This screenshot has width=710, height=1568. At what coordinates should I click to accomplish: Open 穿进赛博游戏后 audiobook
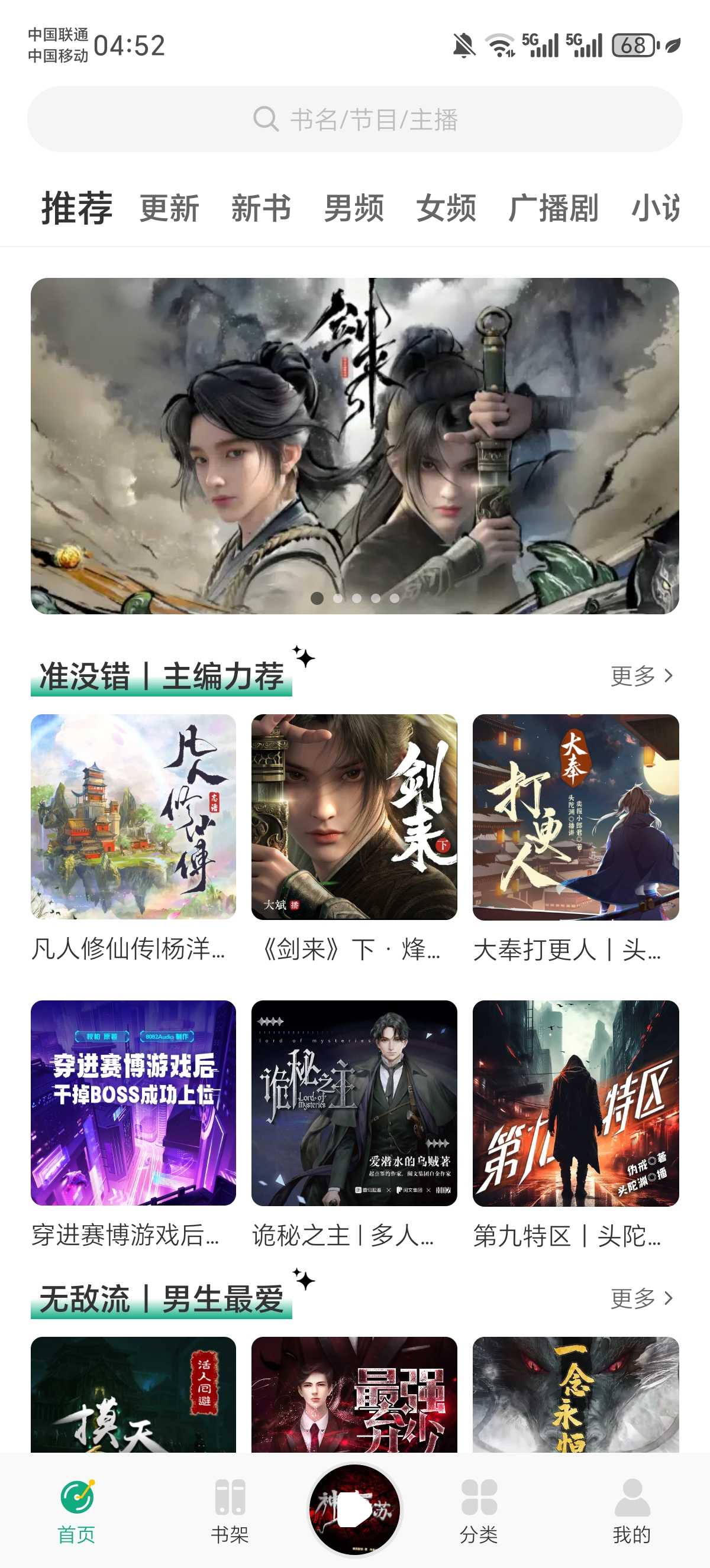(x=133, y=1102)
